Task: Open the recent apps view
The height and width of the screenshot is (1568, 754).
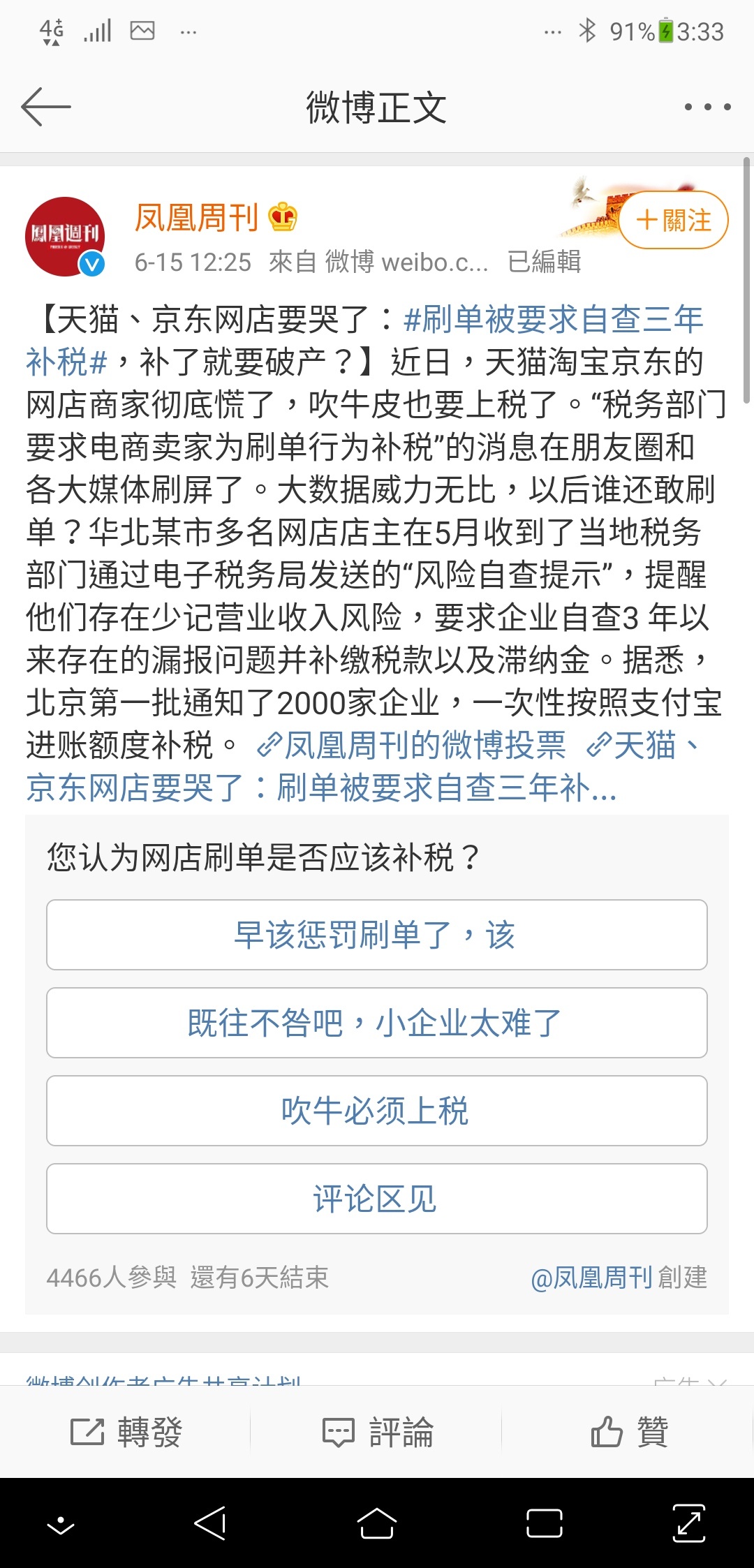Action: (x=545, y=1523)
